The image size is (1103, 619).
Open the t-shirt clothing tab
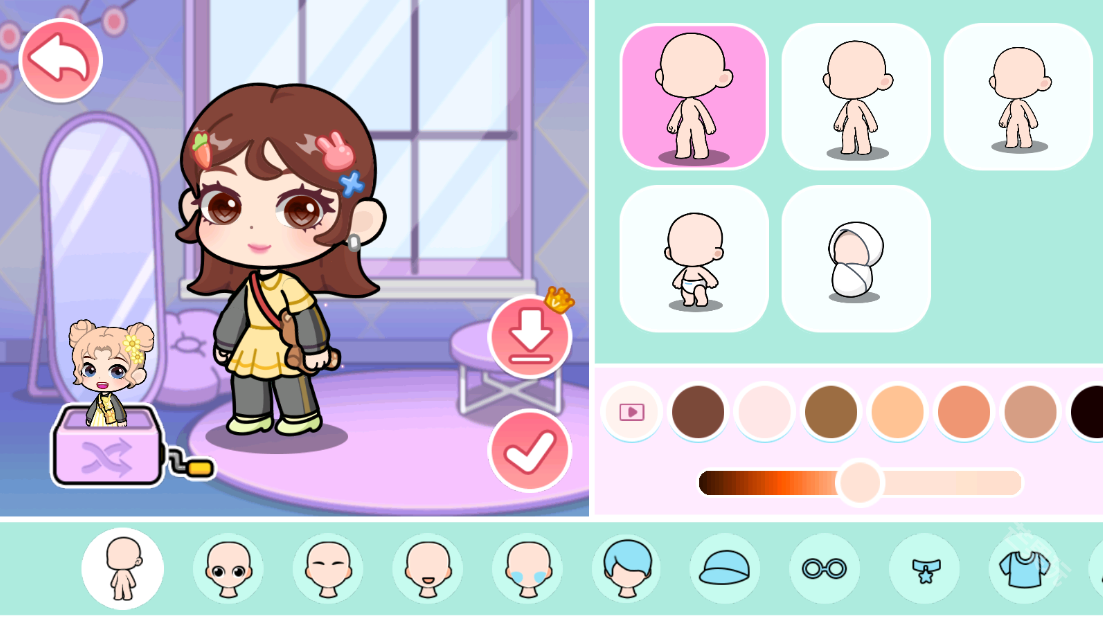click(x=1023, y=568)
